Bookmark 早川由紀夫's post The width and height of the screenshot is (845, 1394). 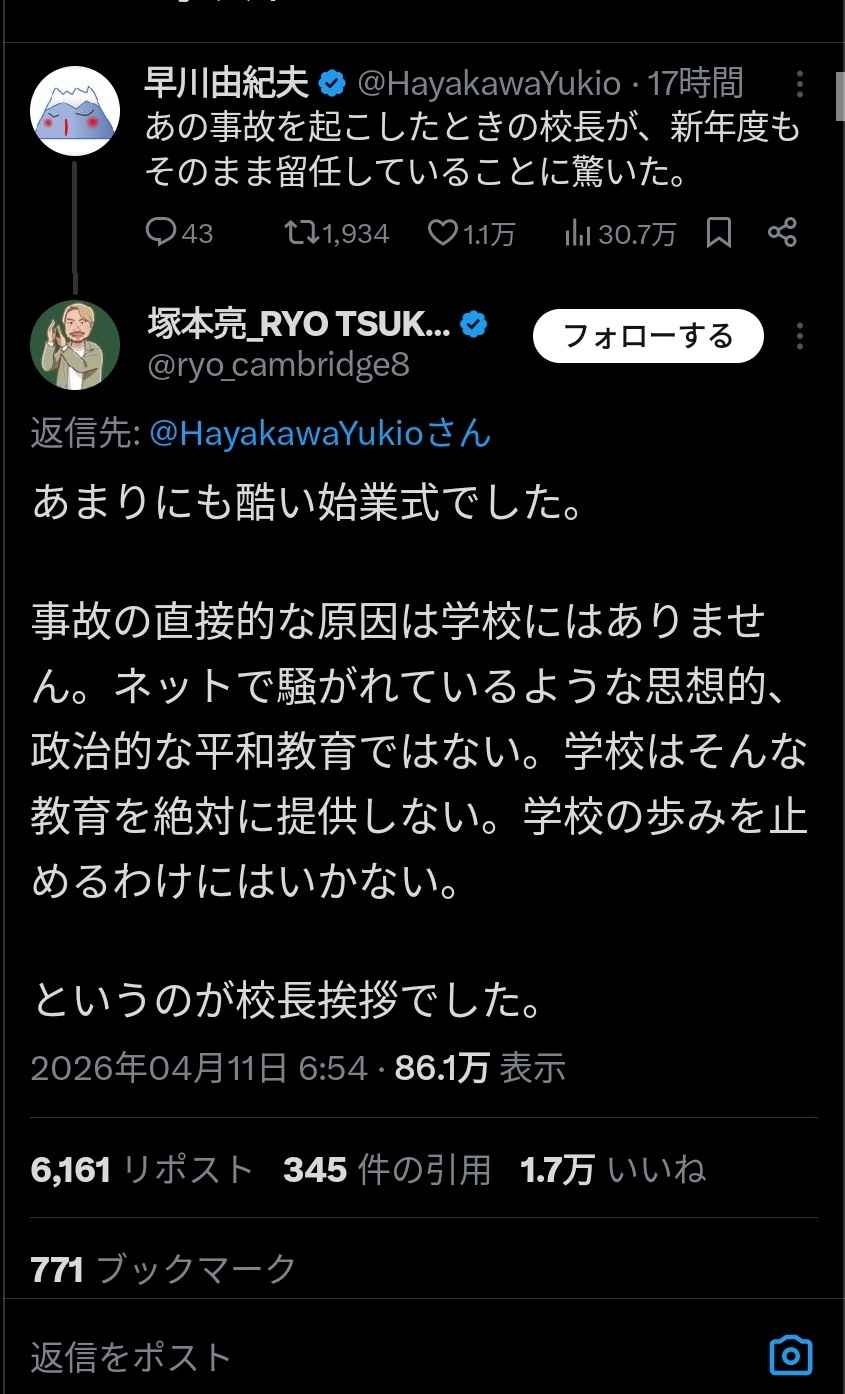pyautogui.click(x=719, y=233)
